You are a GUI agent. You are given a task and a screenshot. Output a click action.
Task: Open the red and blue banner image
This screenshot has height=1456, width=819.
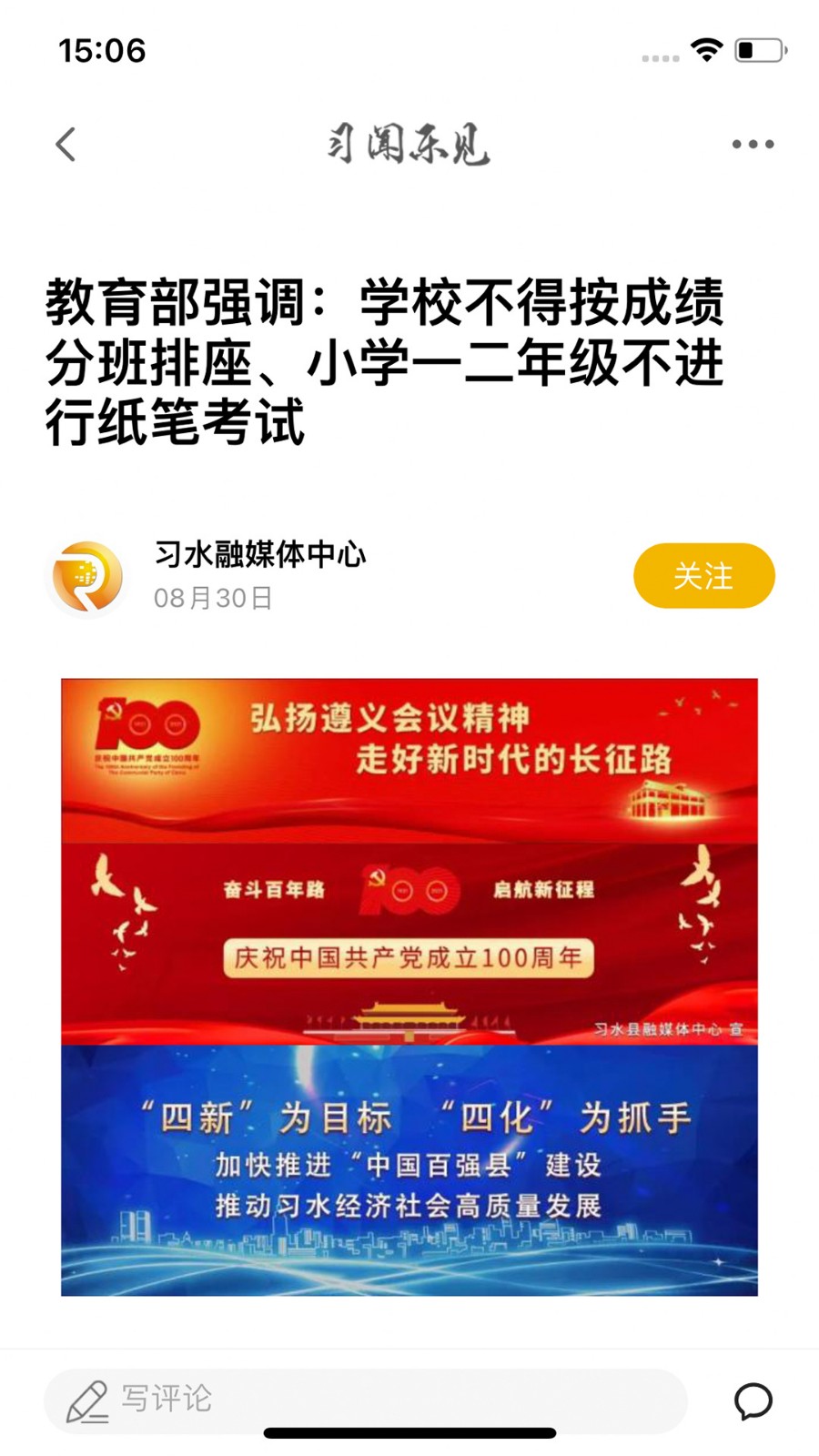[x=409, y=986]
